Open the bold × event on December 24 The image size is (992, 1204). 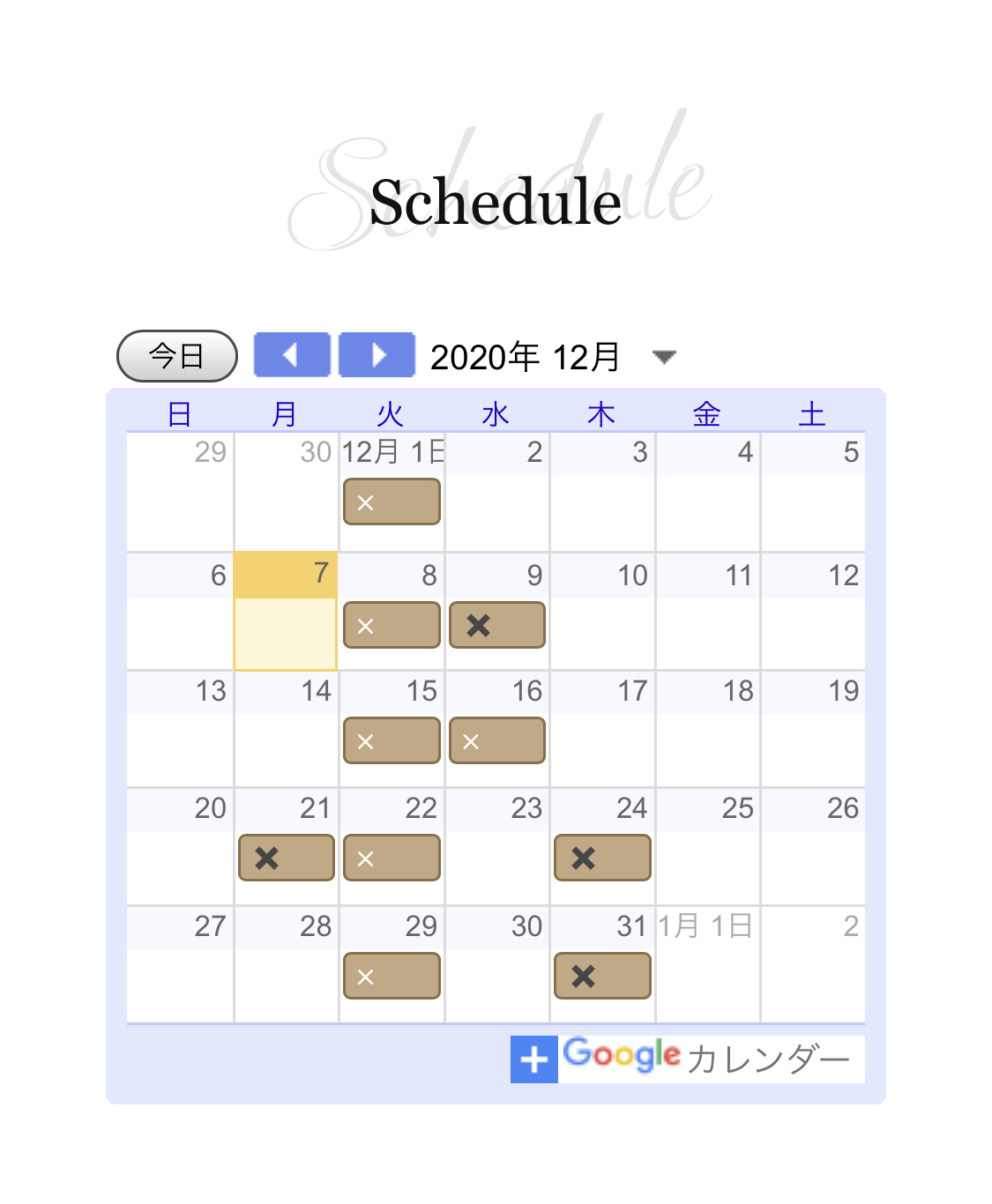click(602, 858)
